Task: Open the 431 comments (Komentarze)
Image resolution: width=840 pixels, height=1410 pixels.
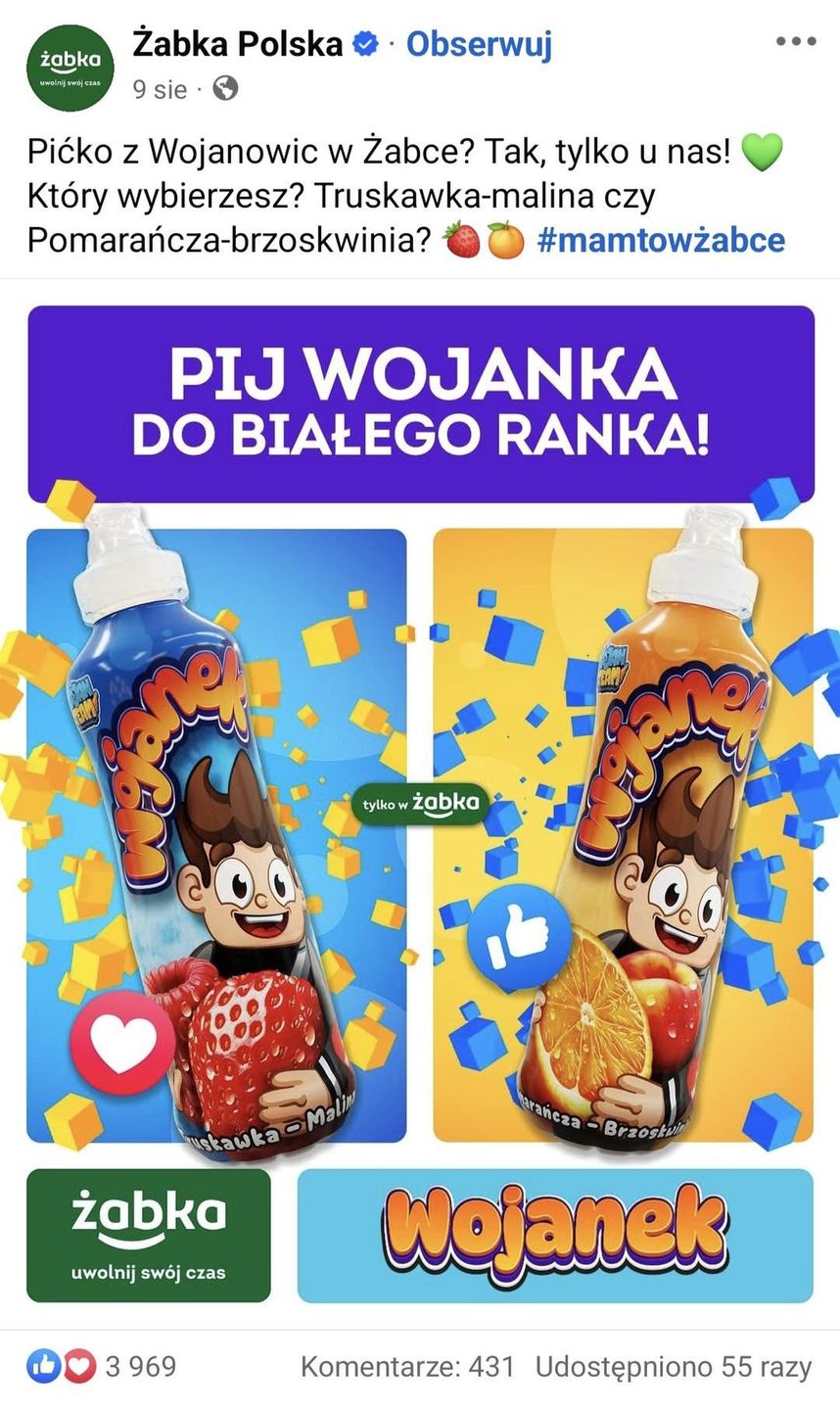Action: pos(406,1366)
